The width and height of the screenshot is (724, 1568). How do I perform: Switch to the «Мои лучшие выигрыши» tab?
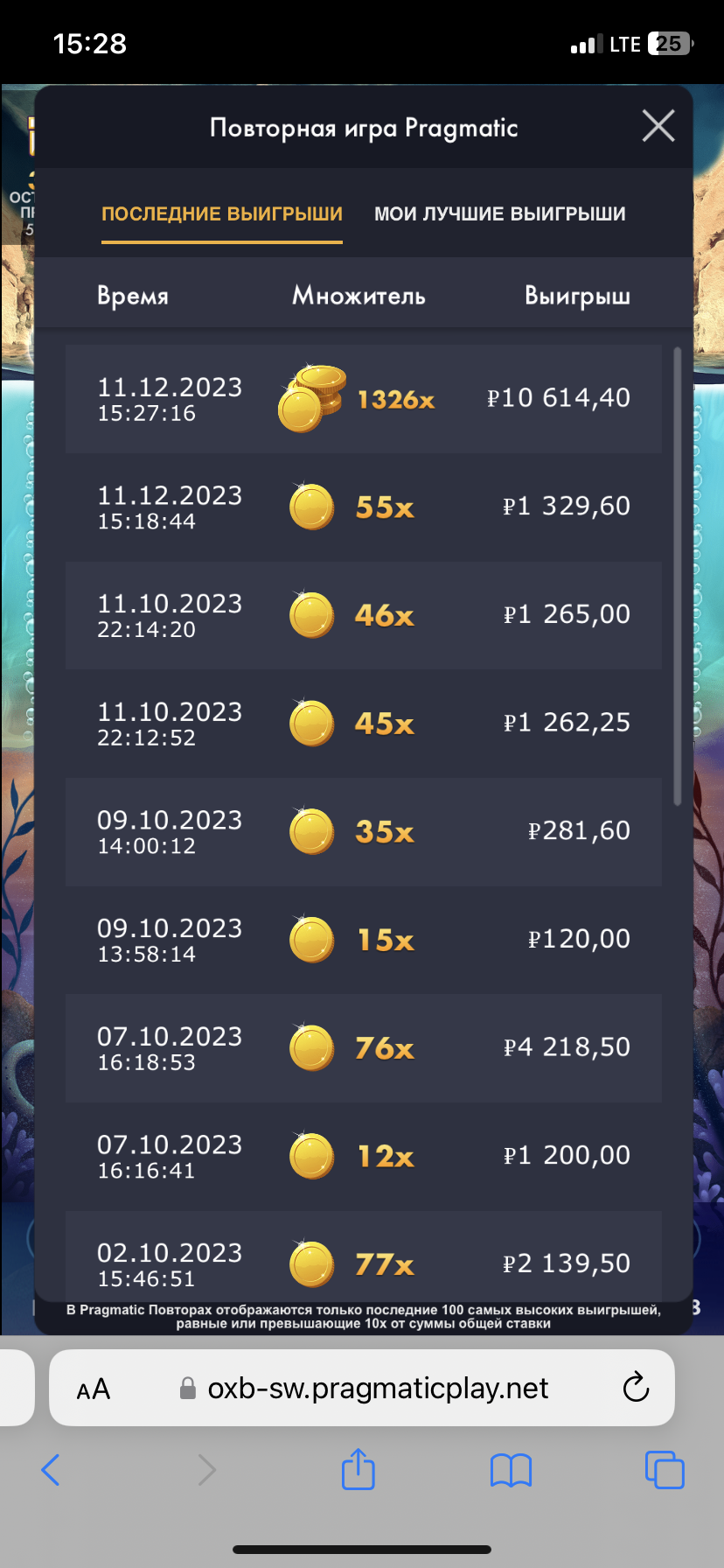pyautogui.click(x=499, y=213)
